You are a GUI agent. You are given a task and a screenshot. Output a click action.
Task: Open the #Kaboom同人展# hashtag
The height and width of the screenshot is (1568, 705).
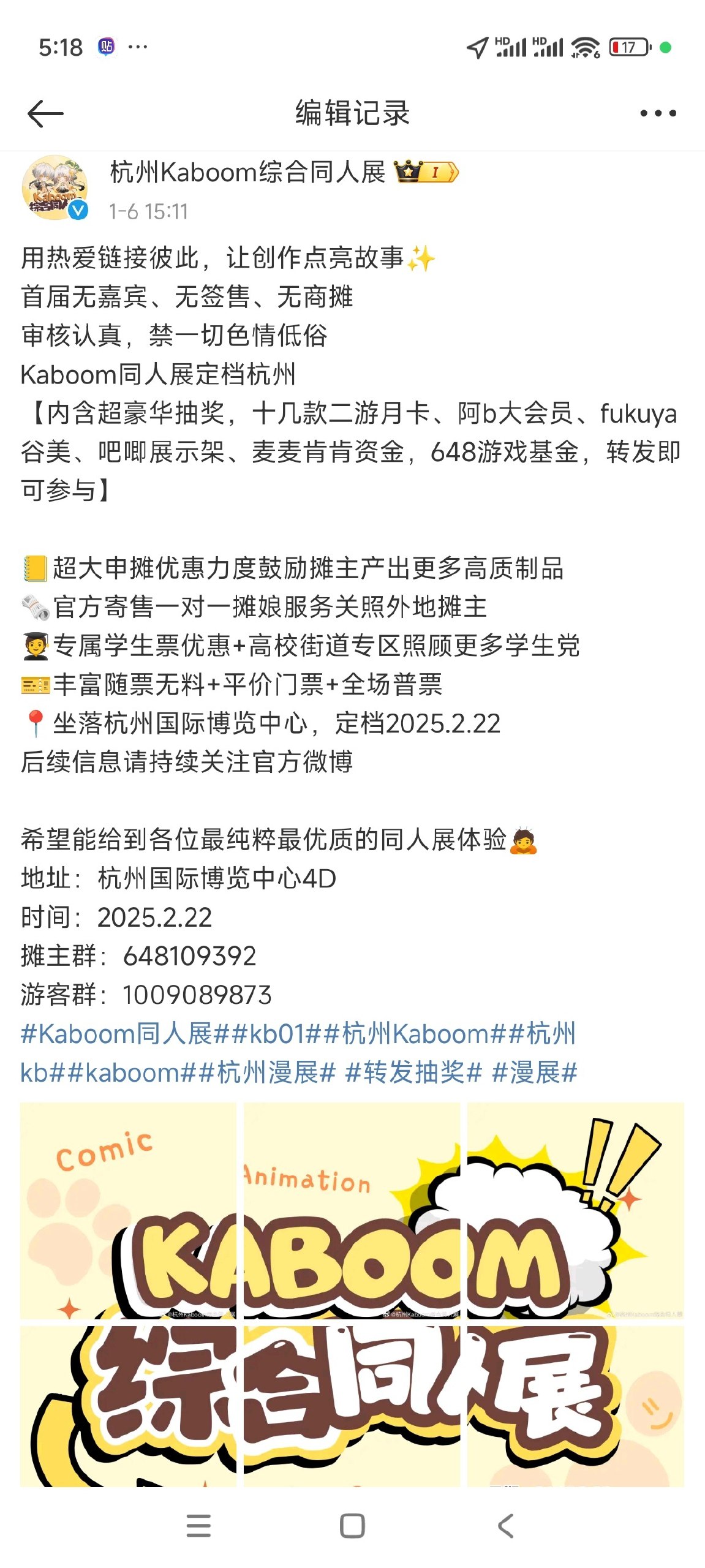tap(116, 1034)
